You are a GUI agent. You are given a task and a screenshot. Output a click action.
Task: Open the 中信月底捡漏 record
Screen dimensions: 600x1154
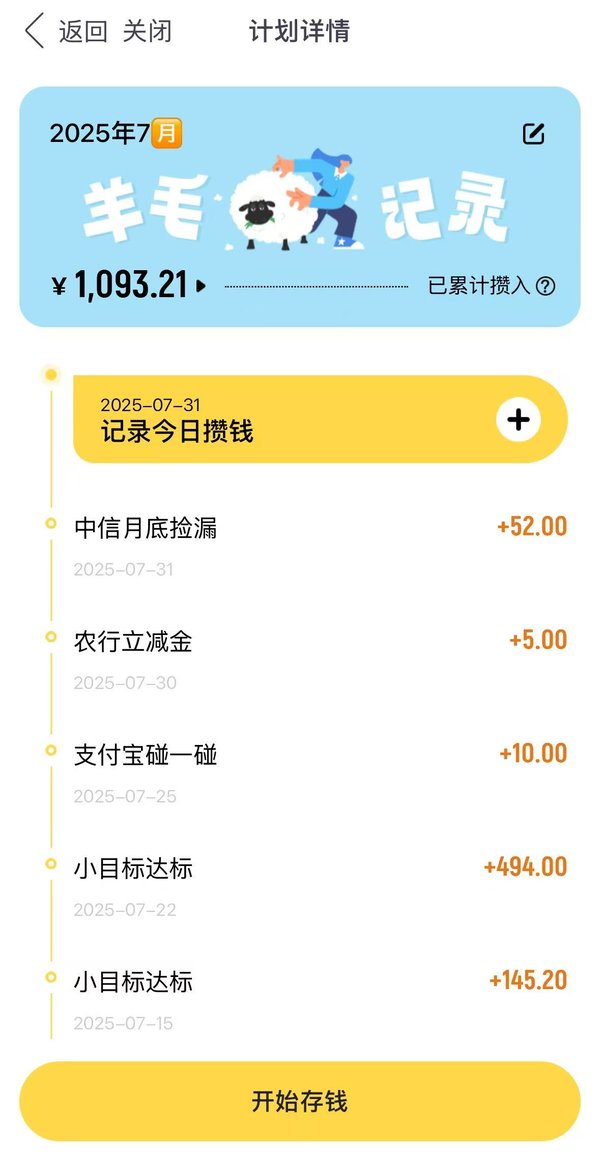click(x=320, y=547)
